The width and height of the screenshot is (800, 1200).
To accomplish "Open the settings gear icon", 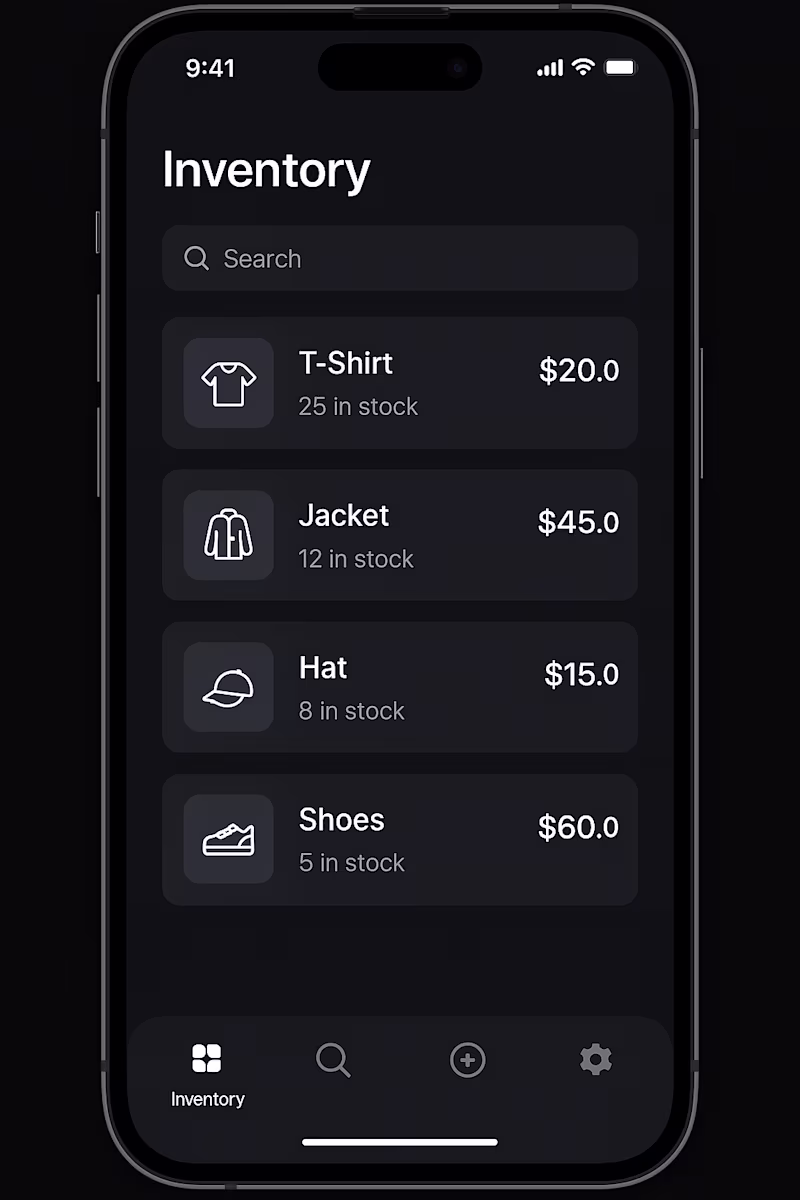I will 595,1060.
